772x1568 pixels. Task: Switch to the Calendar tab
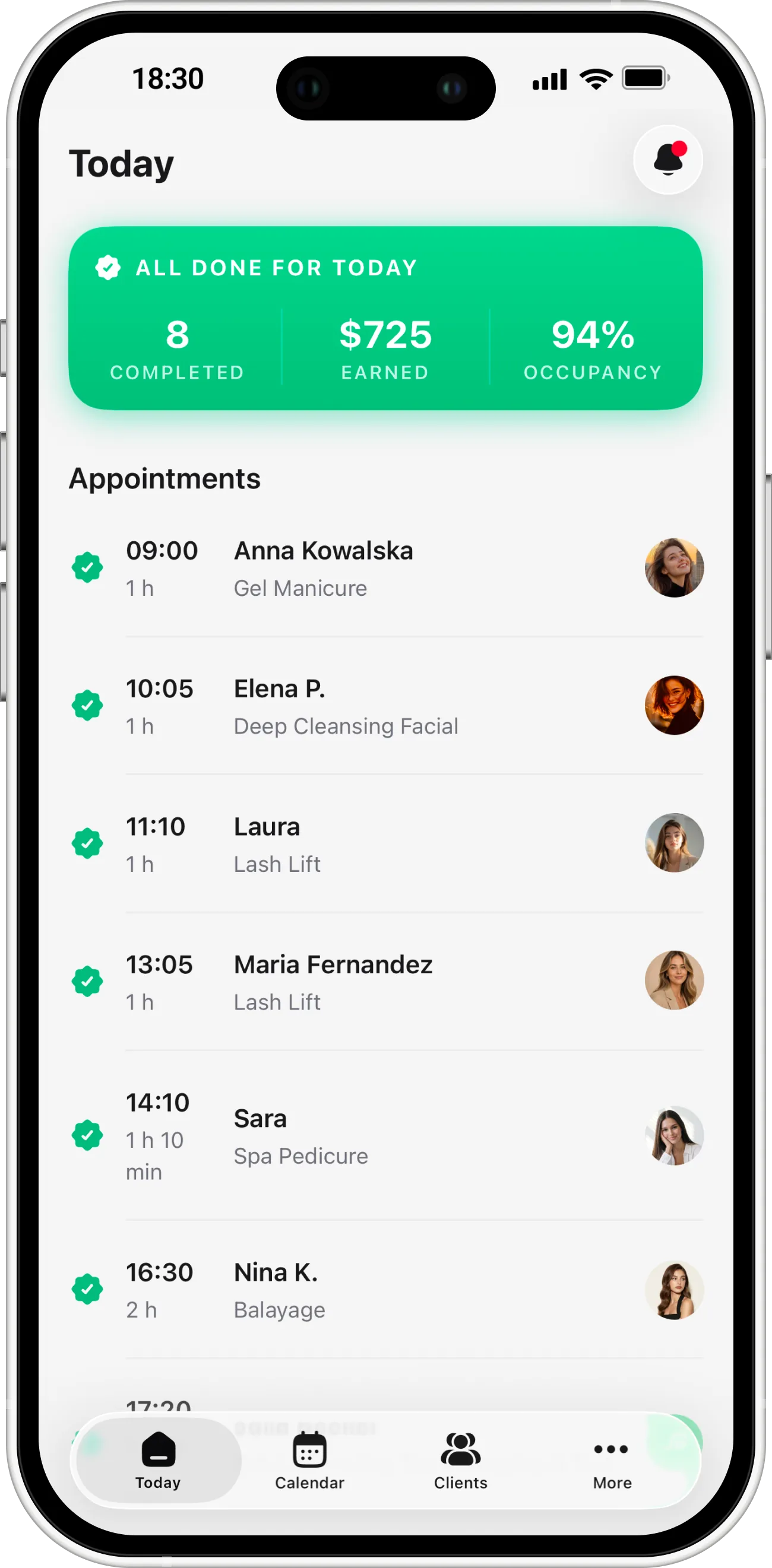pyautogui.click(x=309, y=1460)
